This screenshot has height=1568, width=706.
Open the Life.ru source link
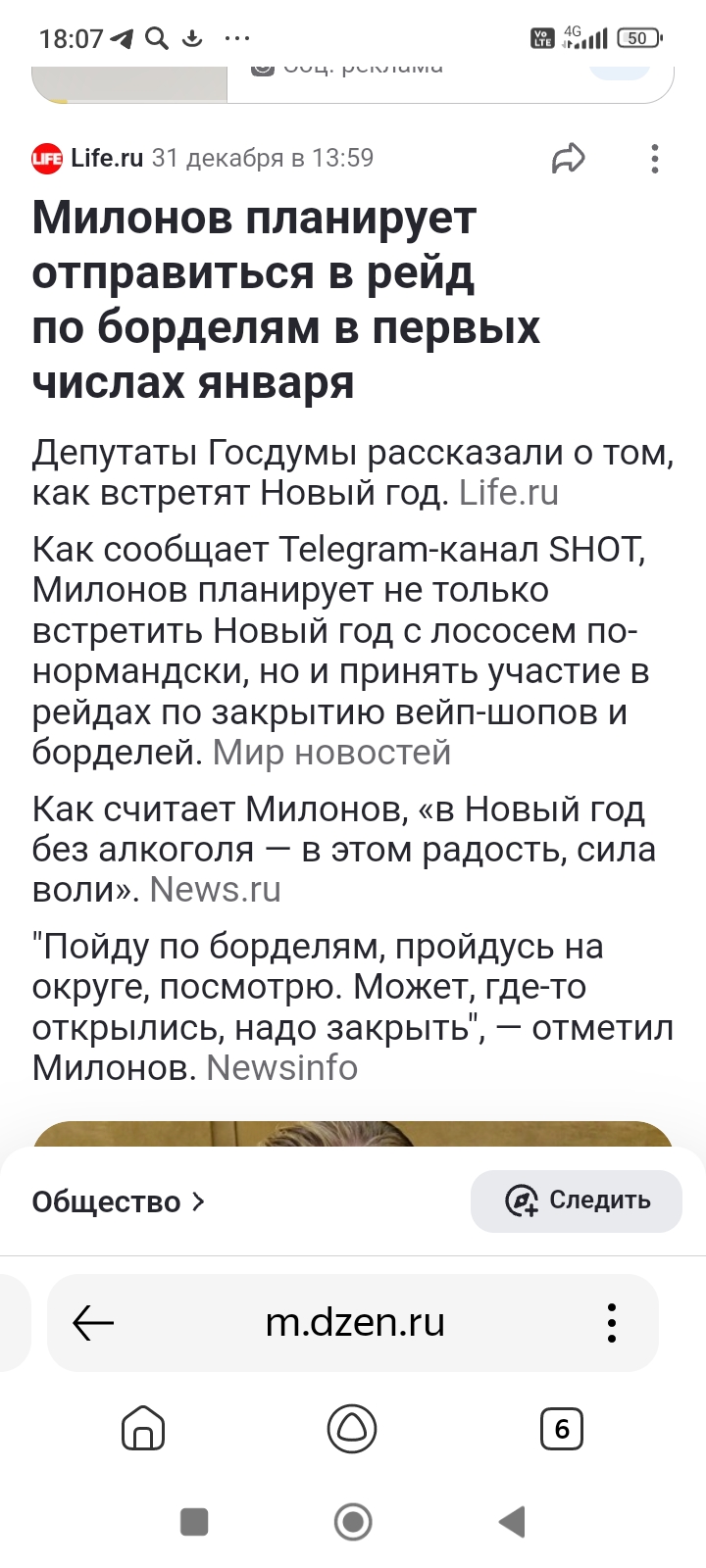click(508, 492)
